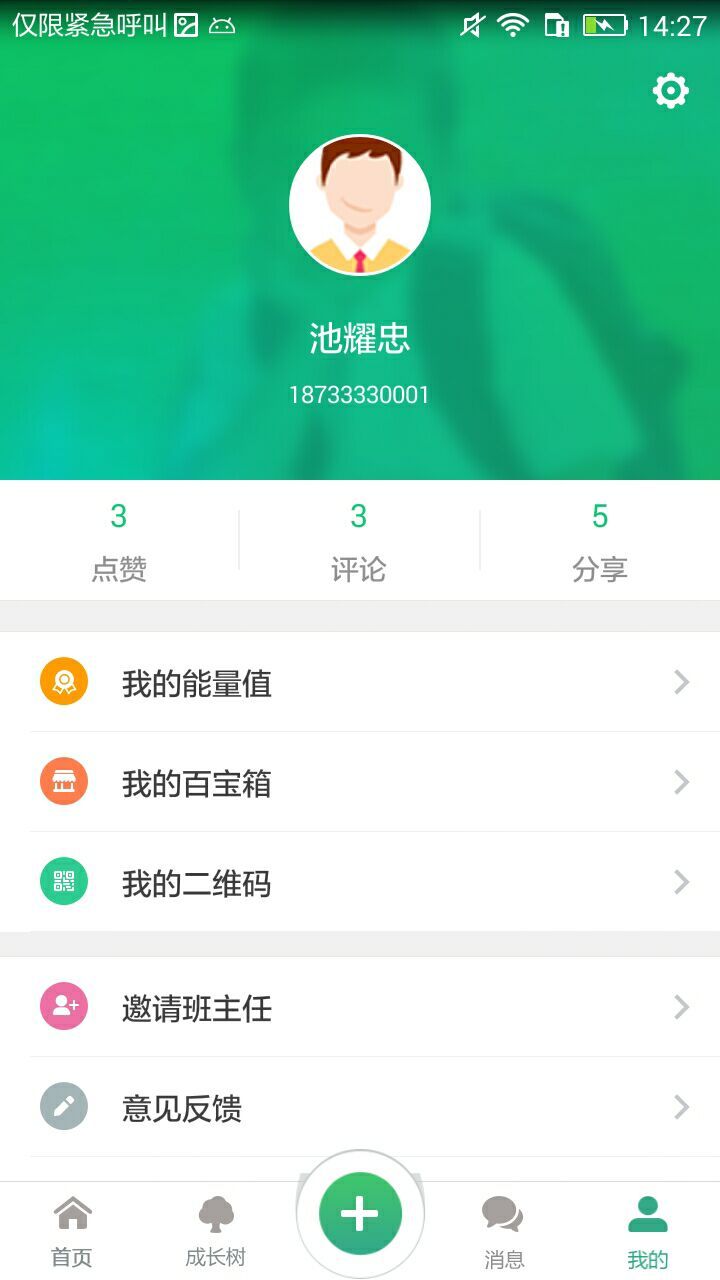Switch to the 成长树 tab
This screenshot has width=720, height=1280.
pos(215,1232)
